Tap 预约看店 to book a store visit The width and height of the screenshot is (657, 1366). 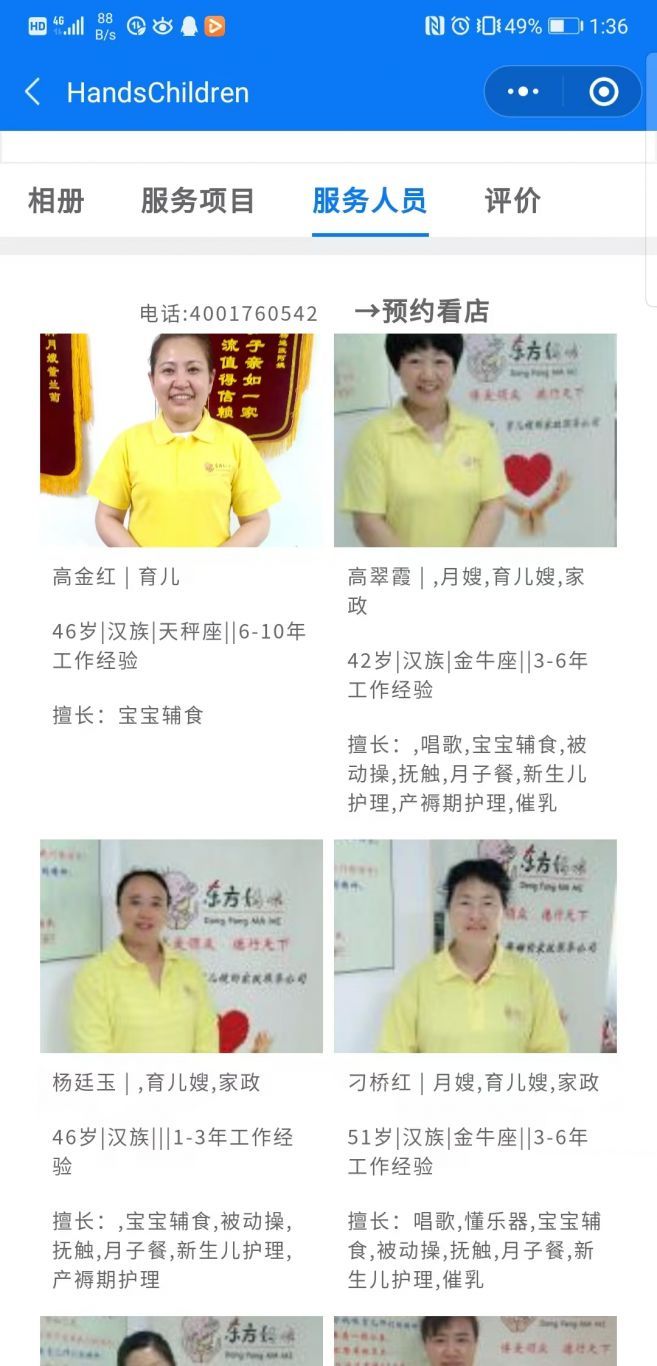coord(422,311)
